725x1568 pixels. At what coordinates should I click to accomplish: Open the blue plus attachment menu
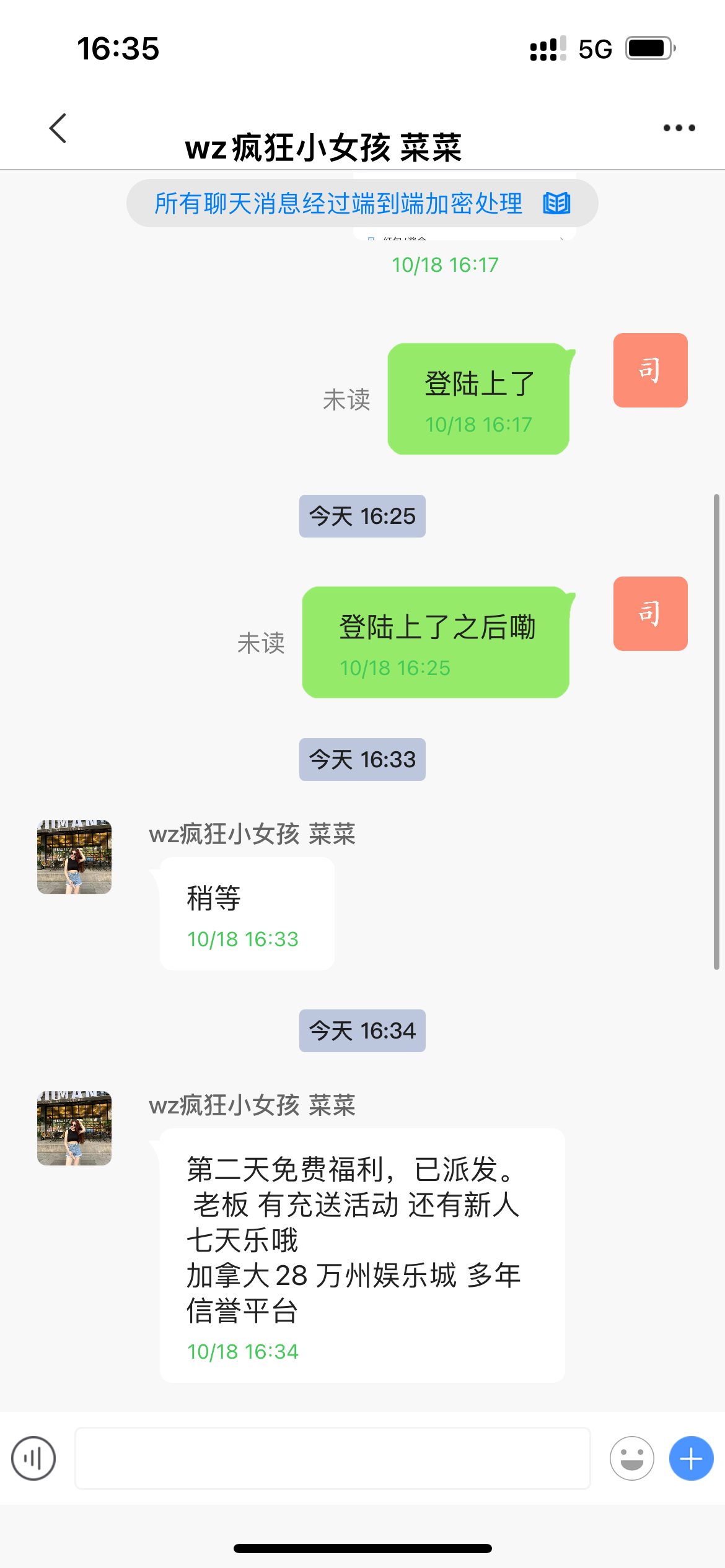[x=691, y=1458]
